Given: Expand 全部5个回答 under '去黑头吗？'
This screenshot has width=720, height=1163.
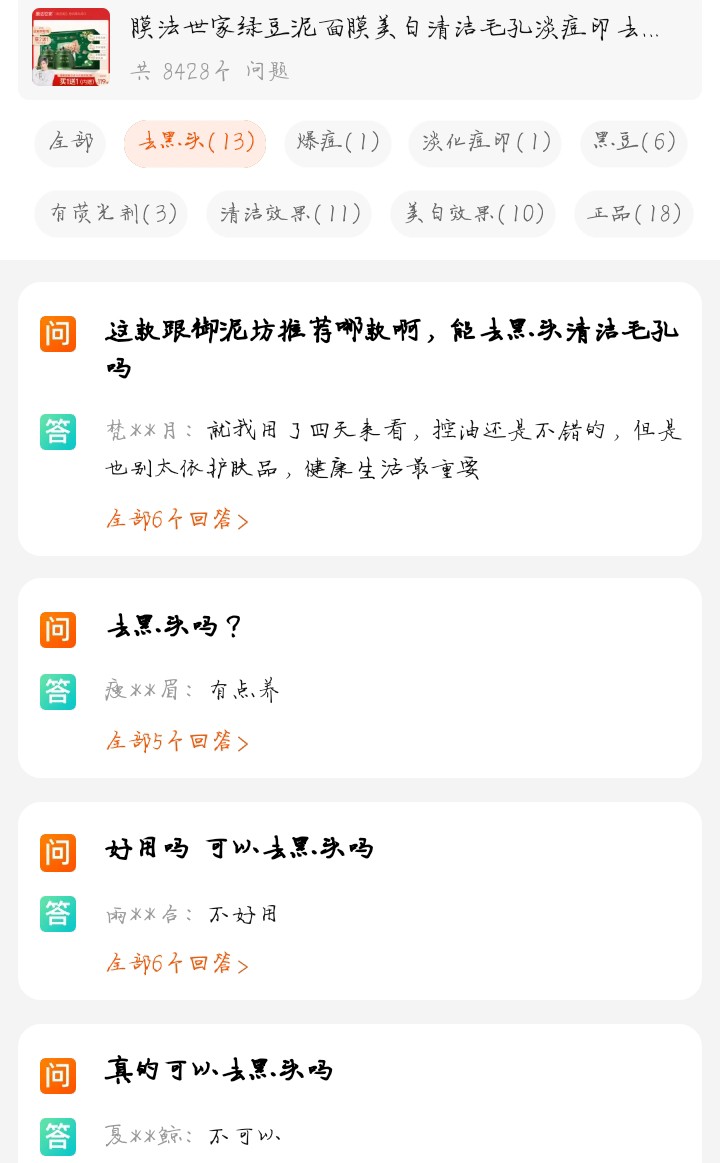Looking at the screenshot, I should pos(177,741).
